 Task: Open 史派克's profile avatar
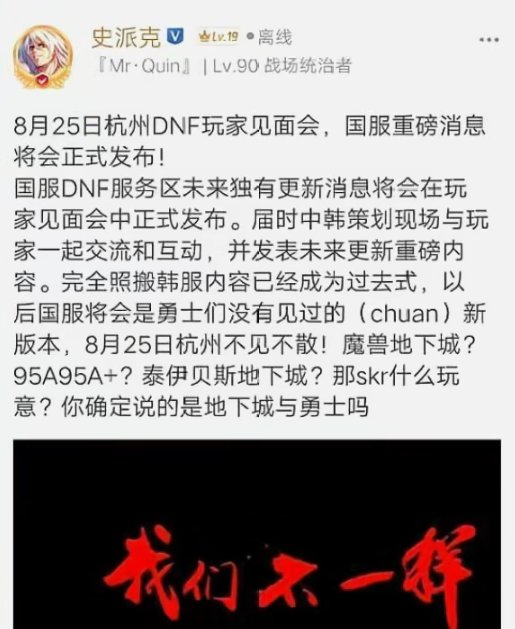(x=43, y=56)
